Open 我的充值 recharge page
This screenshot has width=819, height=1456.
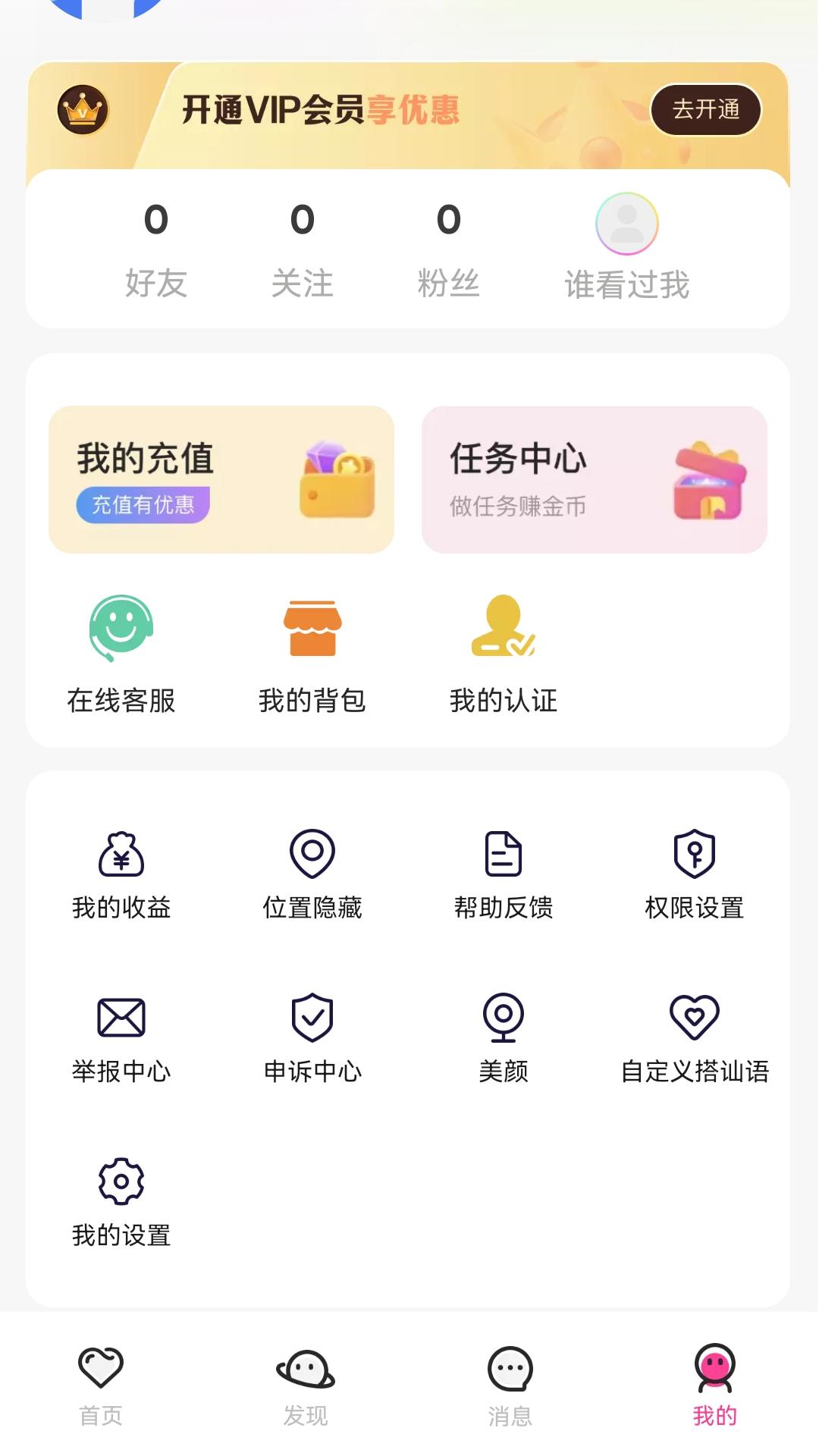coord(221,478)
